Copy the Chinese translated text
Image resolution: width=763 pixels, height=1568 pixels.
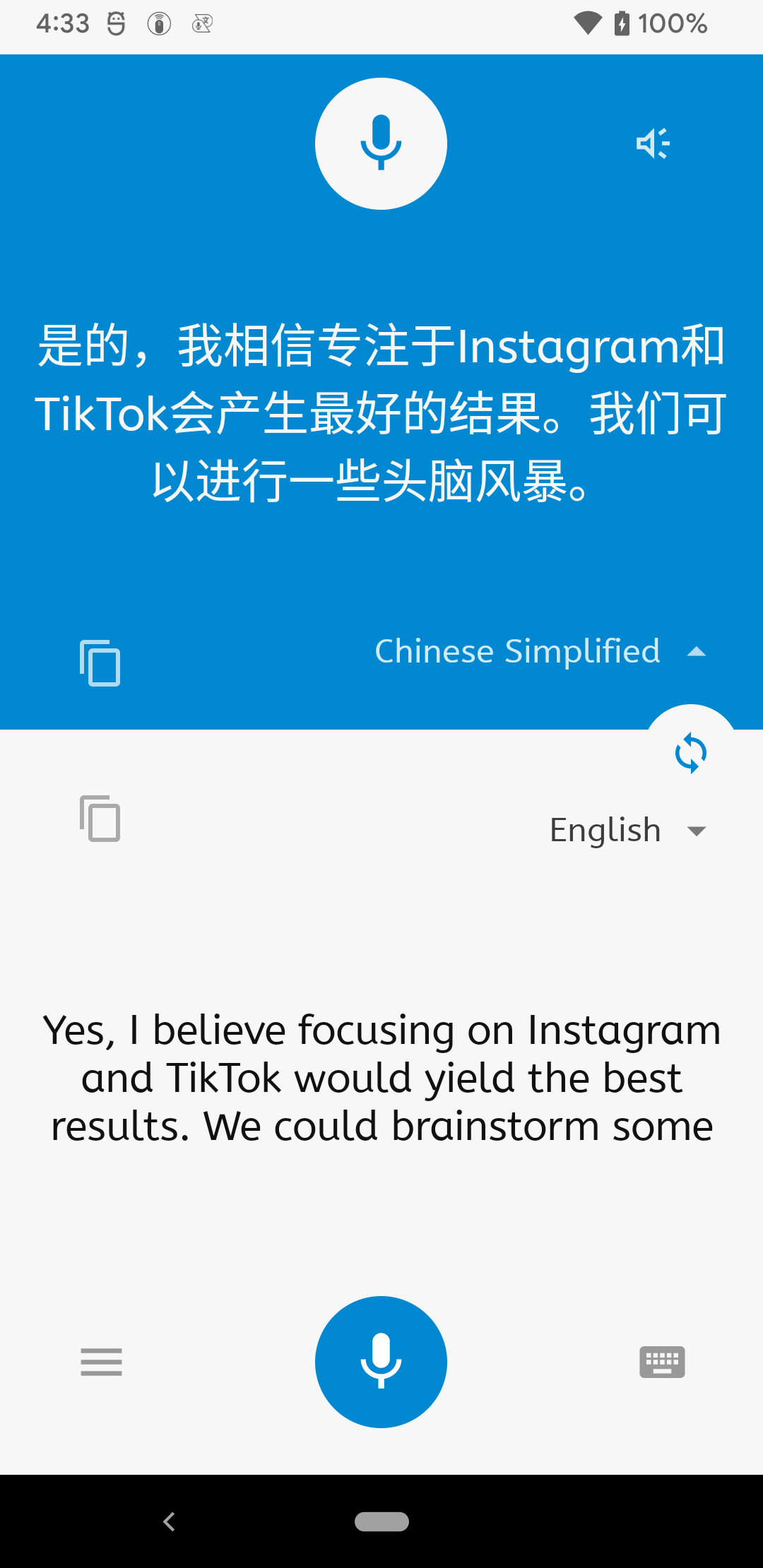(x=100, y=663)
